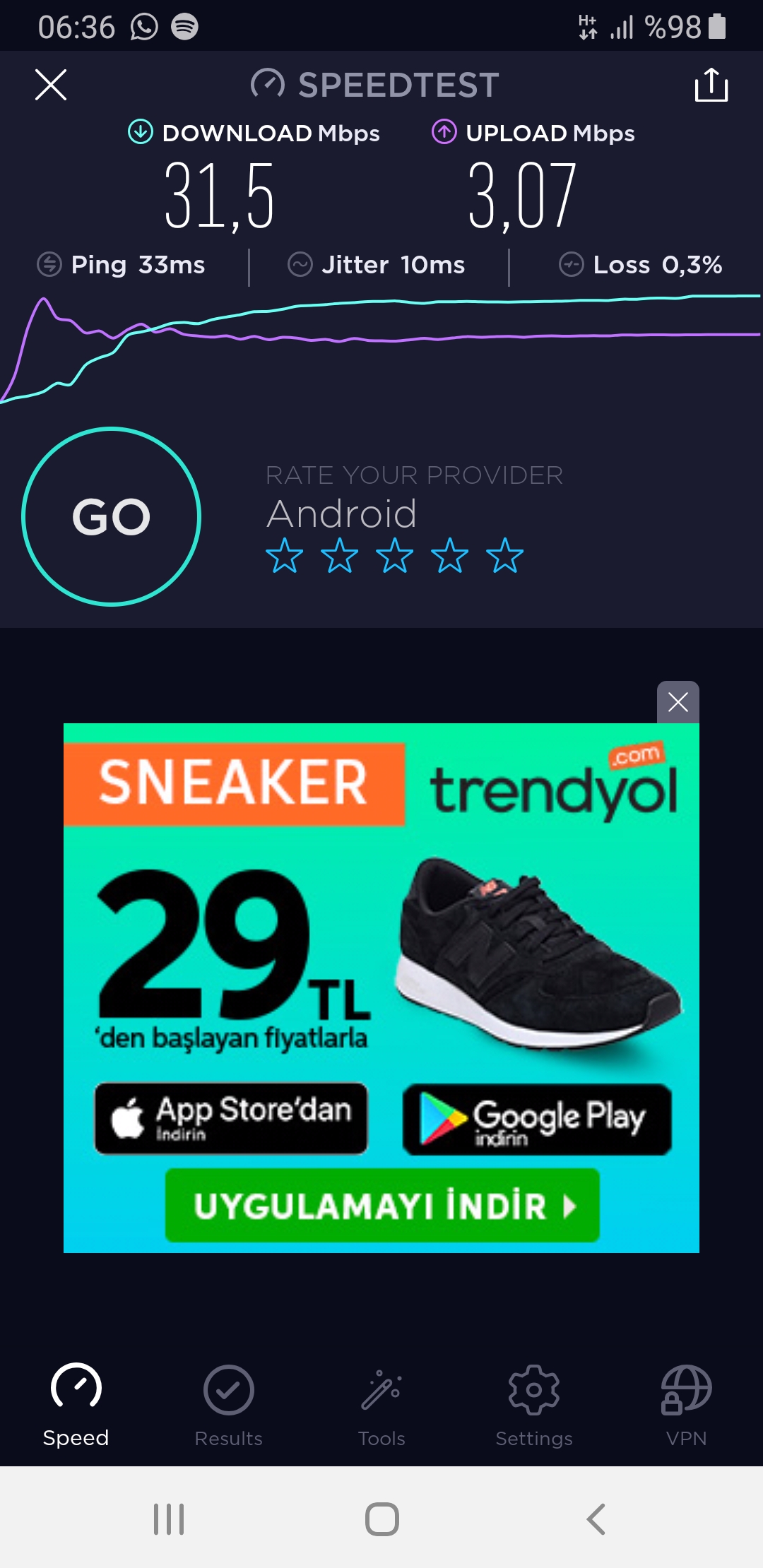Viewport: 763px width, 1568px height.
Task: Go back using the system back button
Action: click(x=596, y=1519)
